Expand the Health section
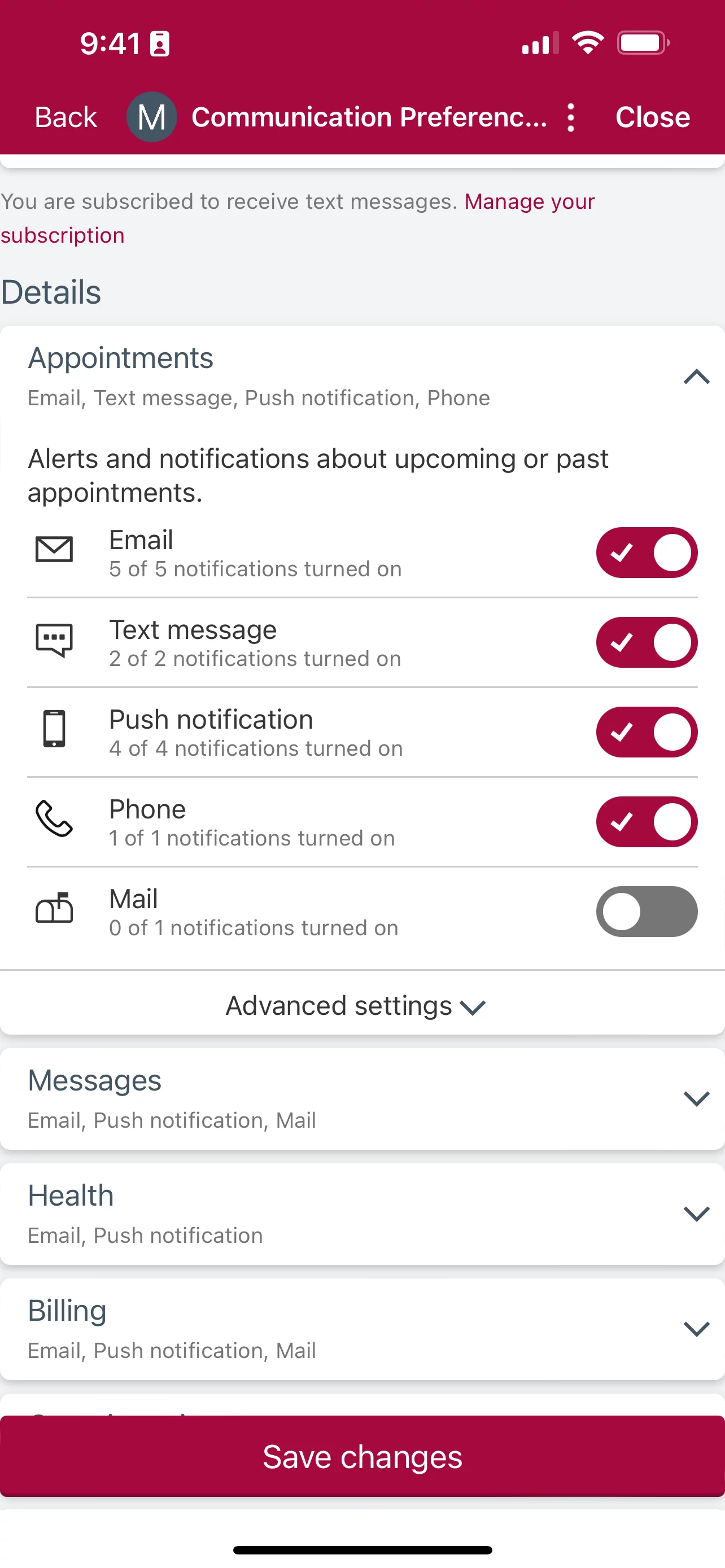The width and height of the screenshot is (725, 1568). coord(362,1214)
